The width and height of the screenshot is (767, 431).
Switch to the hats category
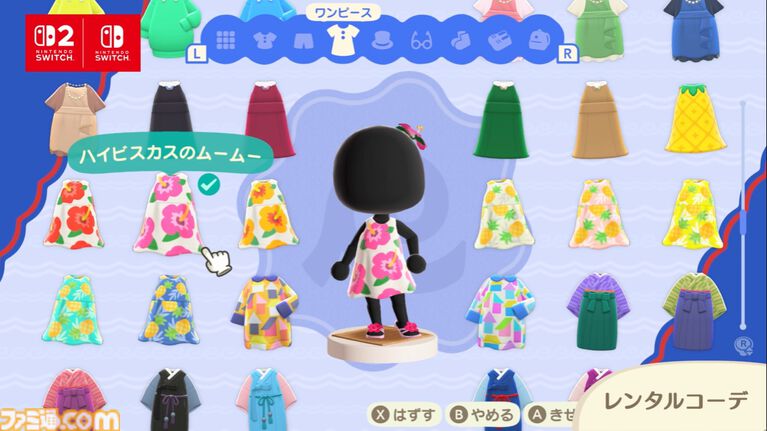point(381,41)
